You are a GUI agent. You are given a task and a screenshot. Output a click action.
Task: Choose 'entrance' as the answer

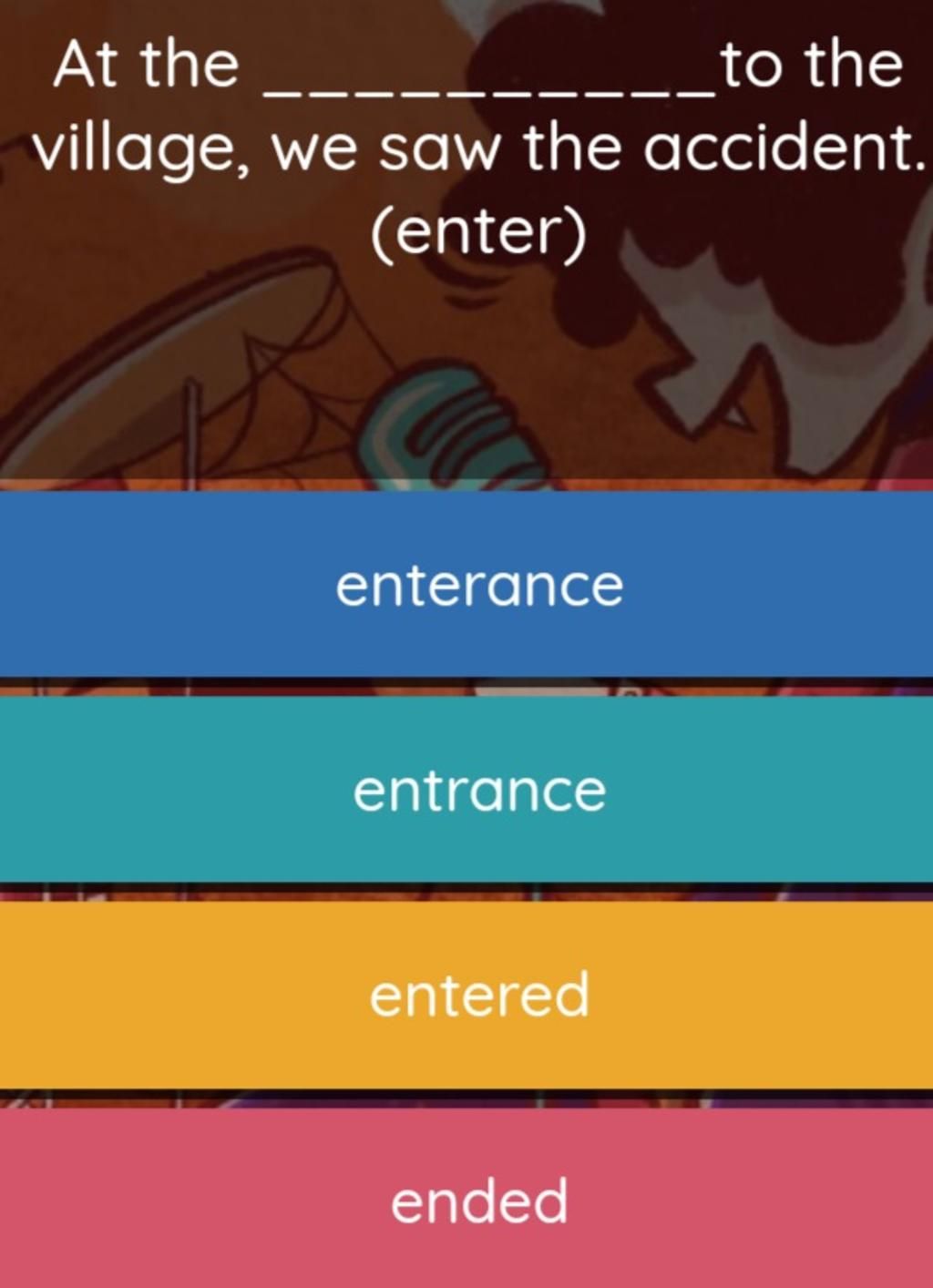click(x=479, y=790)
